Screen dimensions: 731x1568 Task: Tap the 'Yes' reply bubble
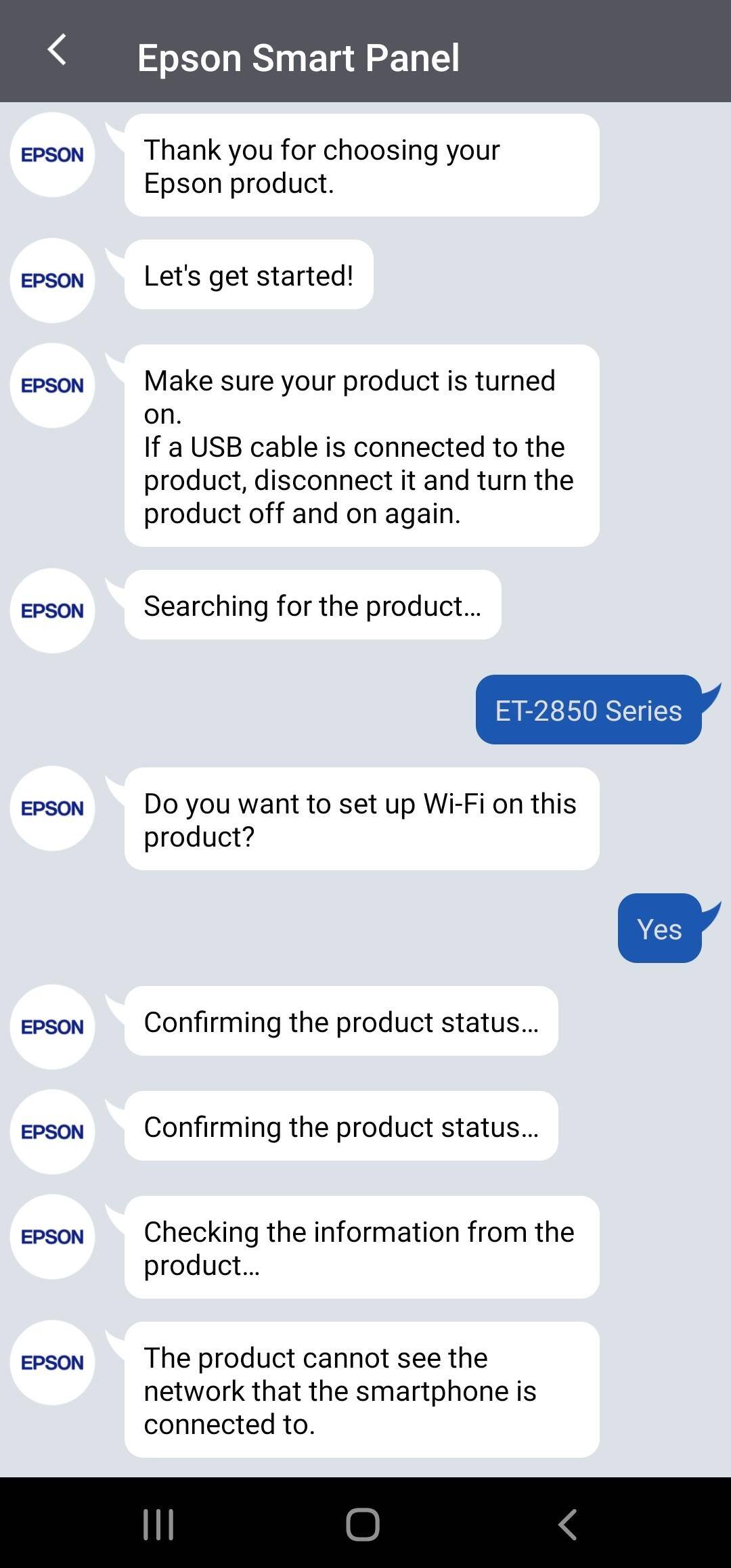tap(660, 928)
